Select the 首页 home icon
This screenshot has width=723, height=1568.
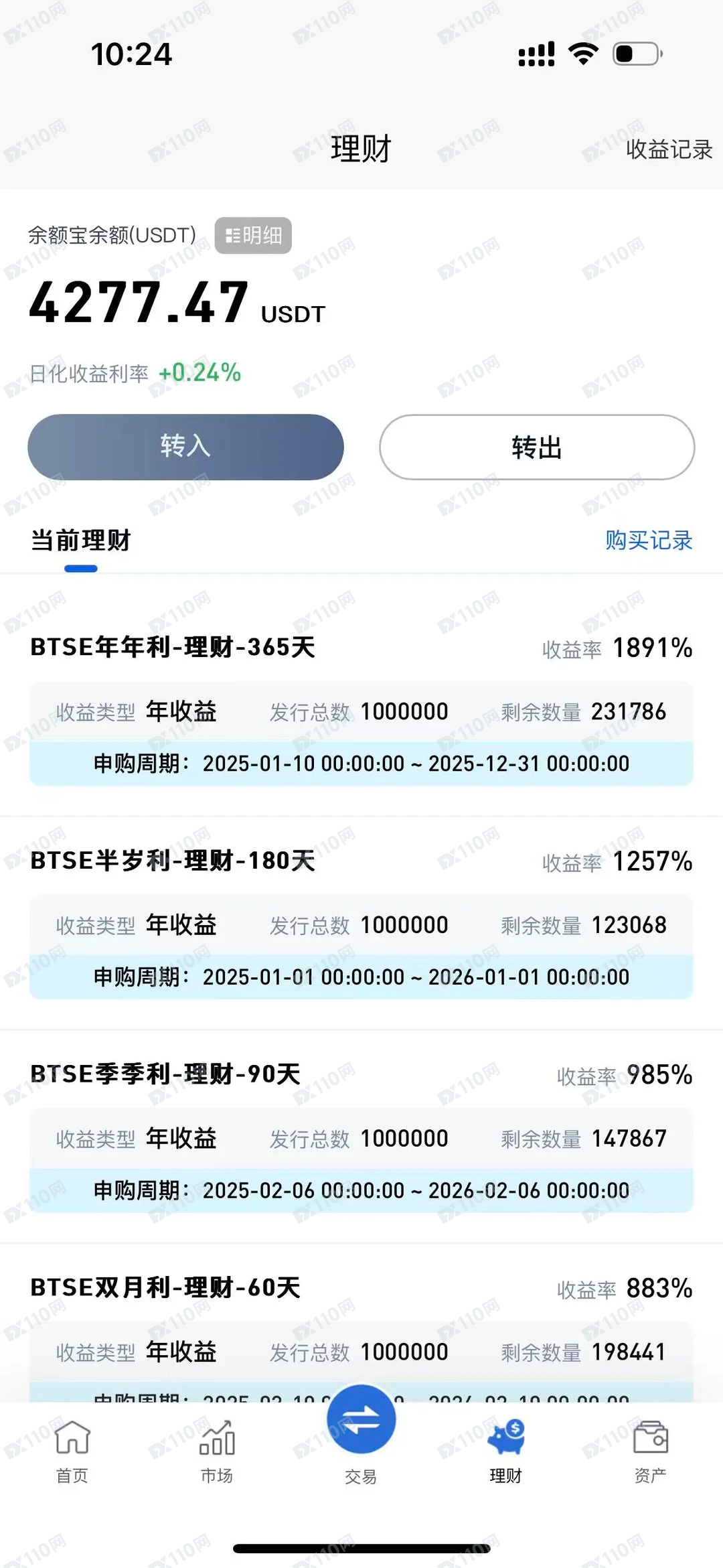[72, 1437]
